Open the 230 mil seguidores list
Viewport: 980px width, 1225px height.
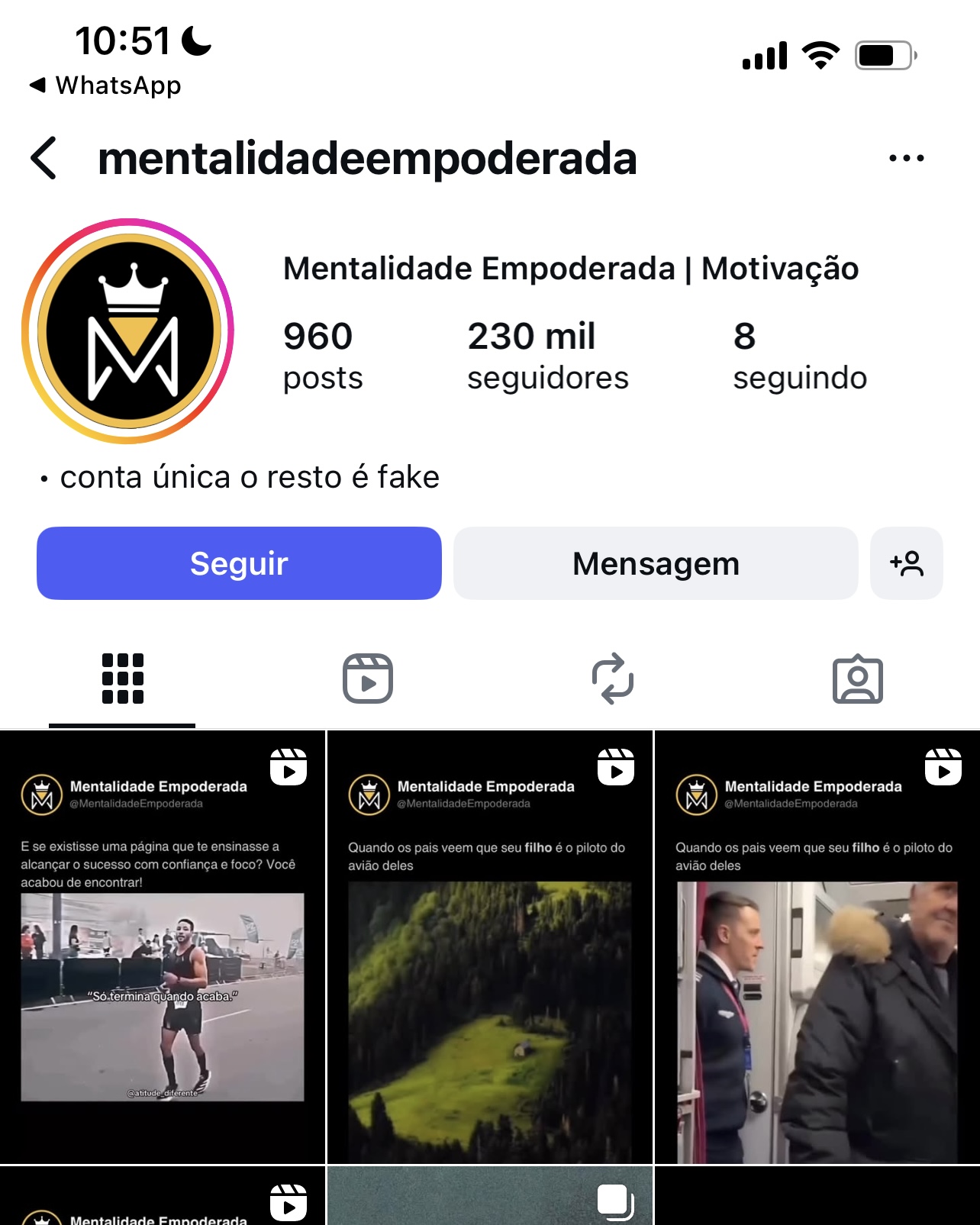(547, 356)
